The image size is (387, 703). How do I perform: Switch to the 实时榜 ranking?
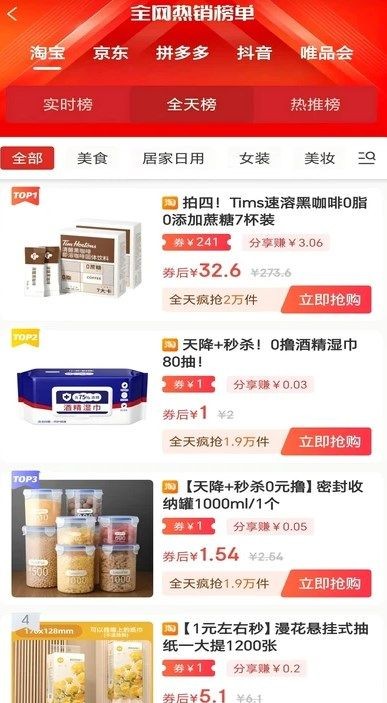[x=68, y=104]
